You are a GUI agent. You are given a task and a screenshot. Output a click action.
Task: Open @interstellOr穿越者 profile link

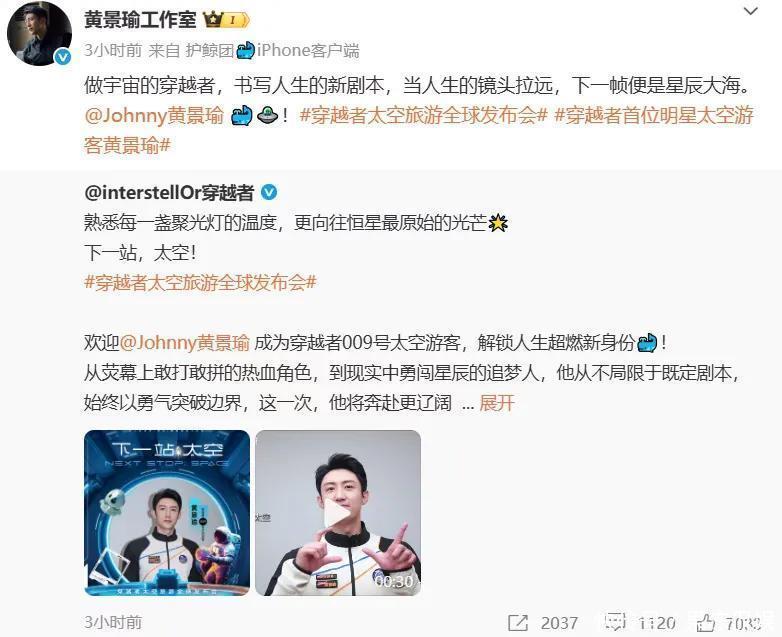[169, 192]
